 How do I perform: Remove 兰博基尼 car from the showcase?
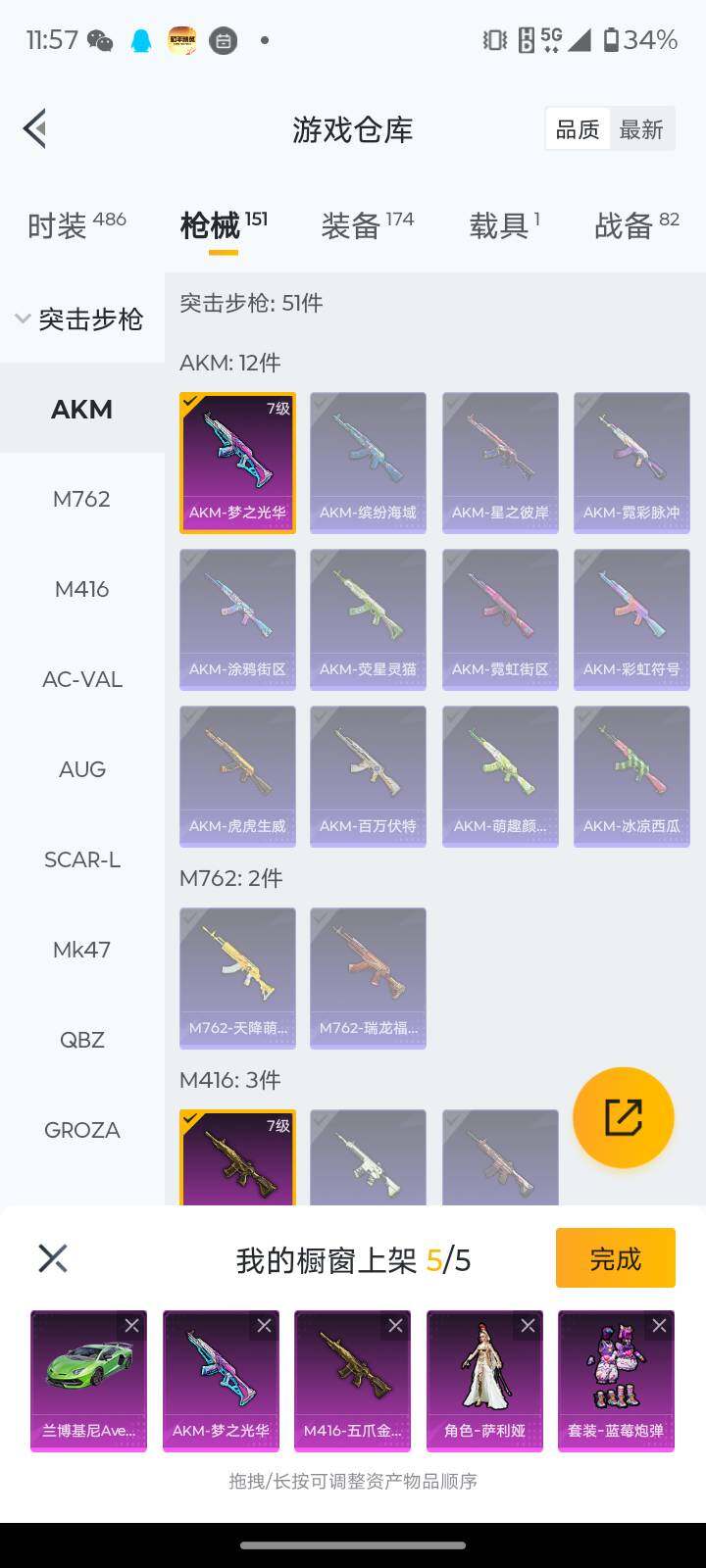point(131,1326)
